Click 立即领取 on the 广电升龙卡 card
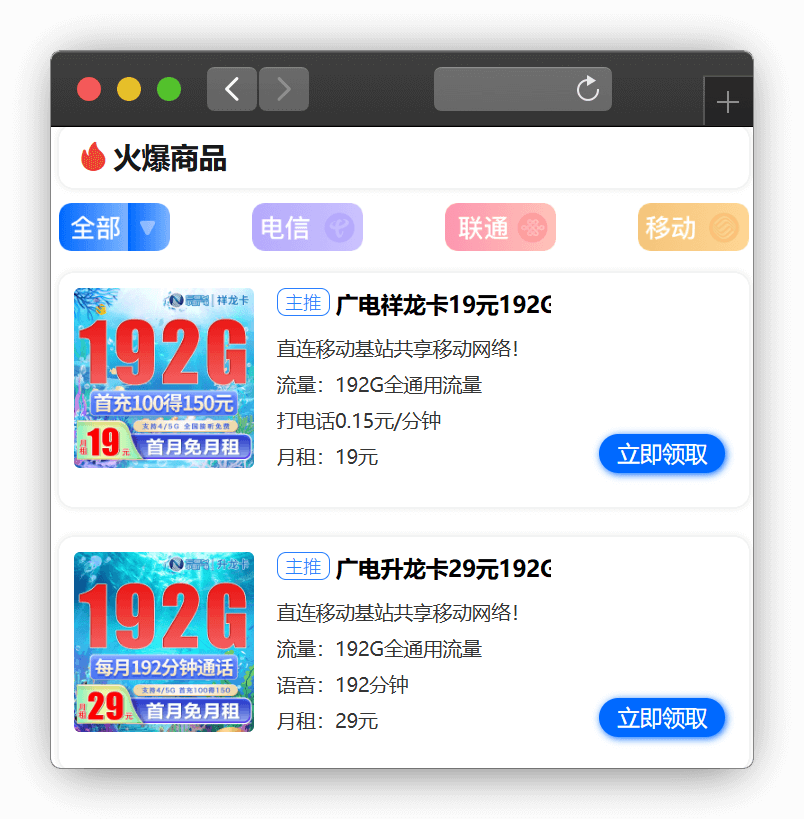Viewport: 804px width, 819px height. click(x=662, y=718)
